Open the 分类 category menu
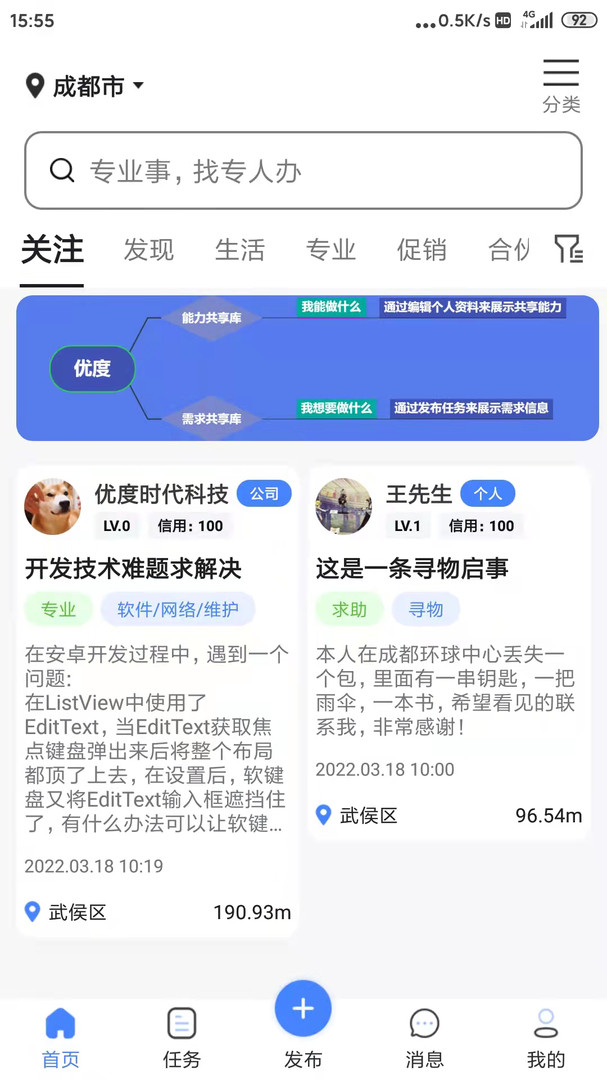Screen dimensions: 607x1080 pos(561,86)
